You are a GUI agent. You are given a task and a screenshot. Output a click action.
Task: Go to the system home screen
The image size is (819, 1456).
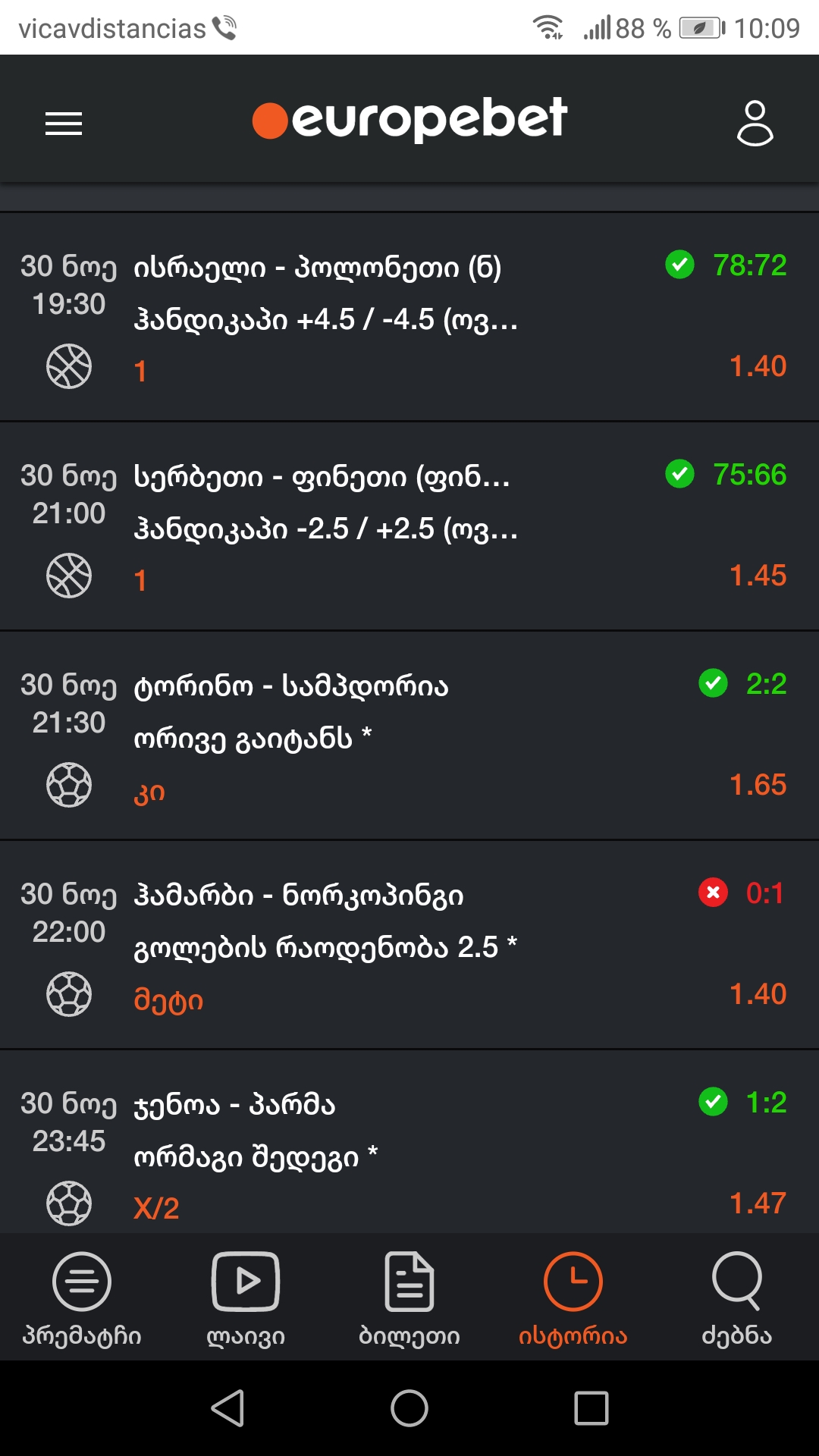click(x=409, y=1408)
